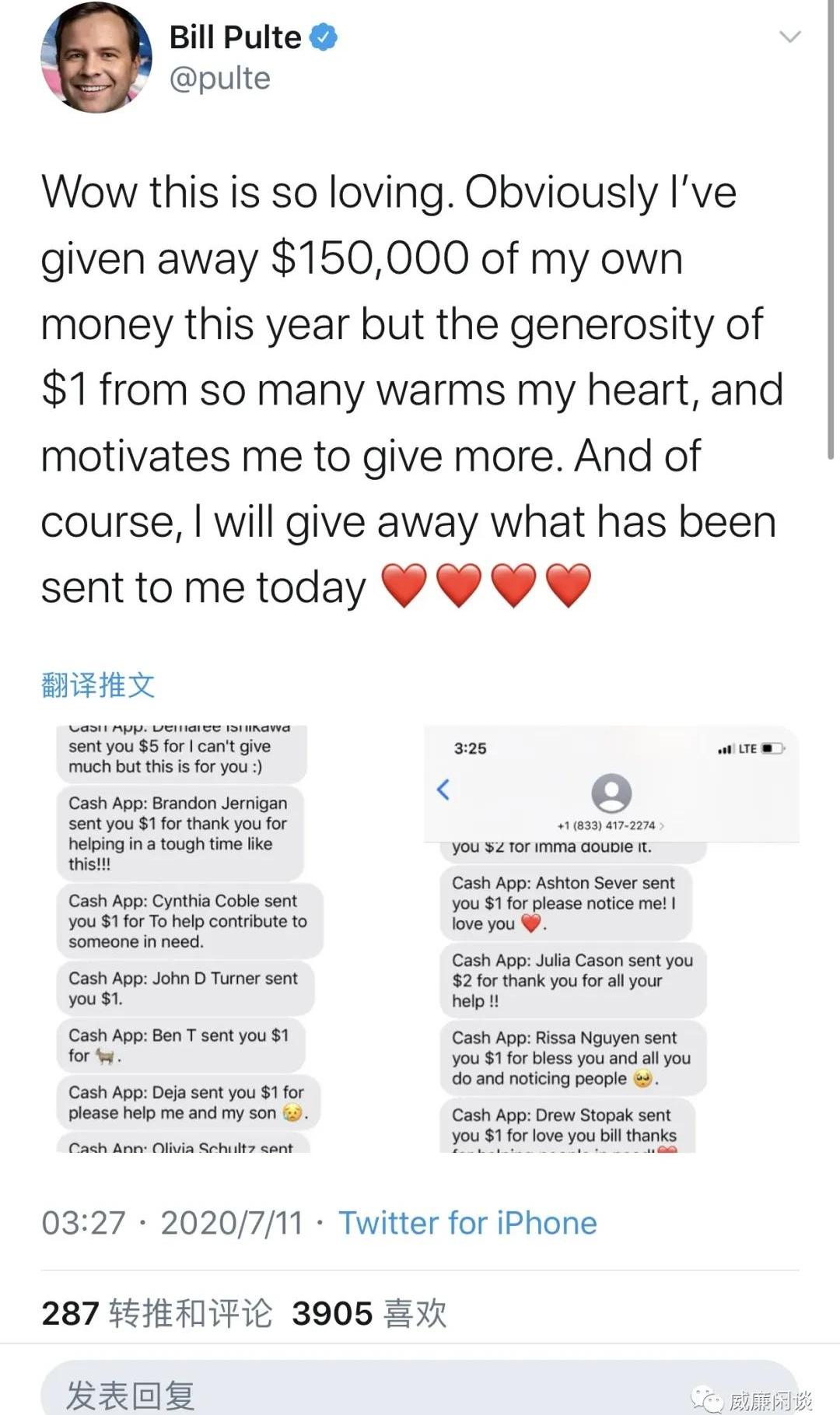Tap the 发表回复 reply field
This screenshot has width=840, height=1415.
tap(420, 1389)
